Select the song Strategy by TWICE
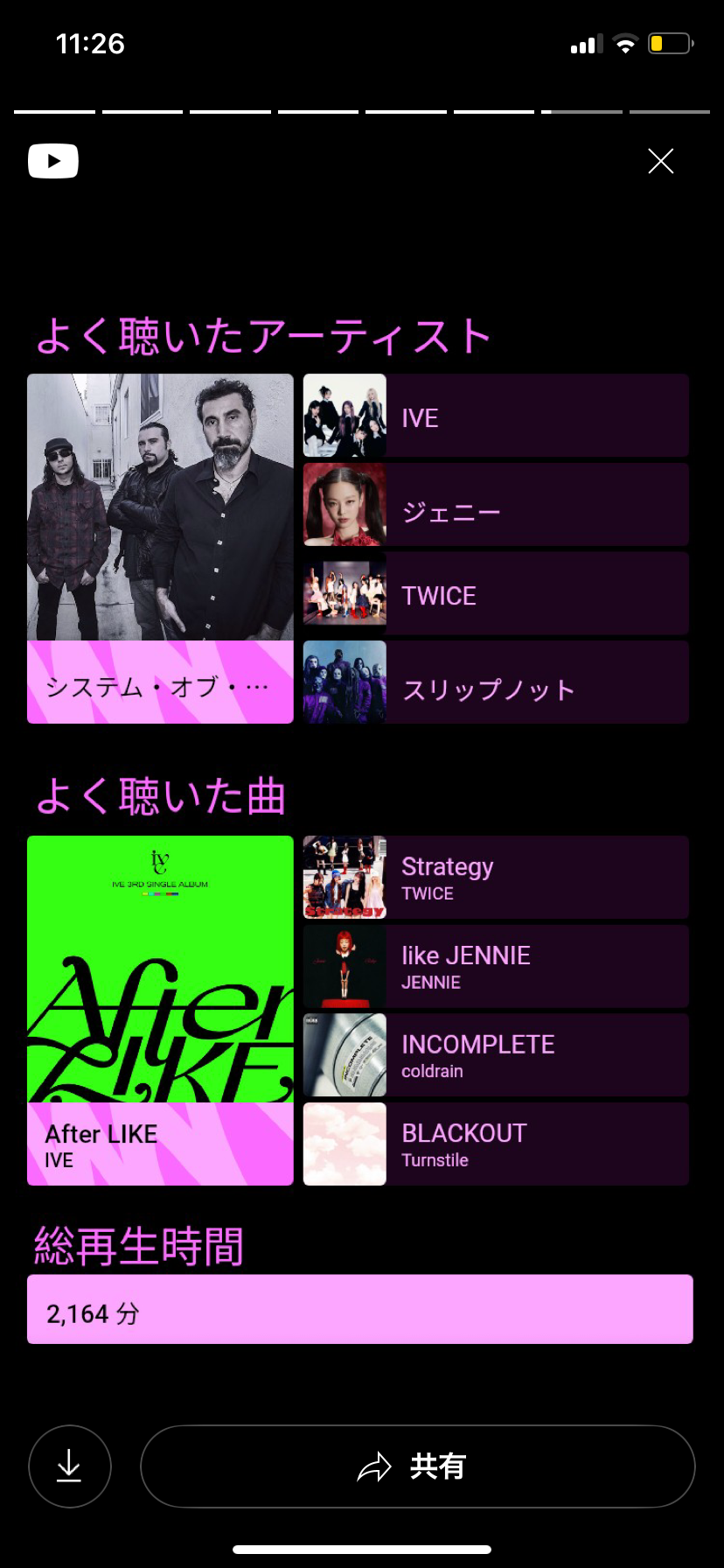Image resolution: width=724 pixels, height=1568 pixels. [x=495, y=878]
